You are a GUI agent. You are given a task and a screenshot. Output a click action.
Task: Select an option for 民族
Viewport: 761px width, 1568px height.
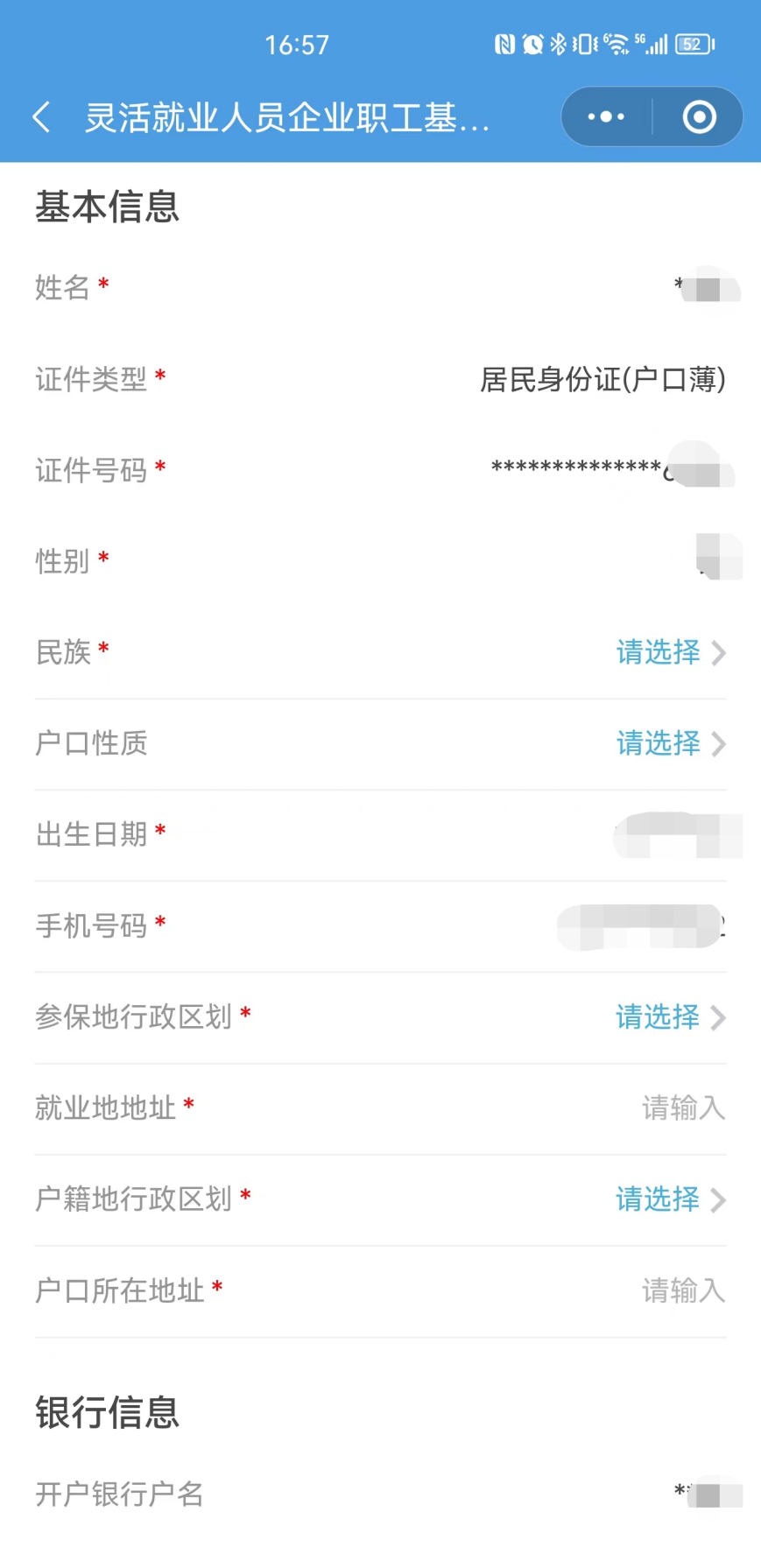coord(670,652)
